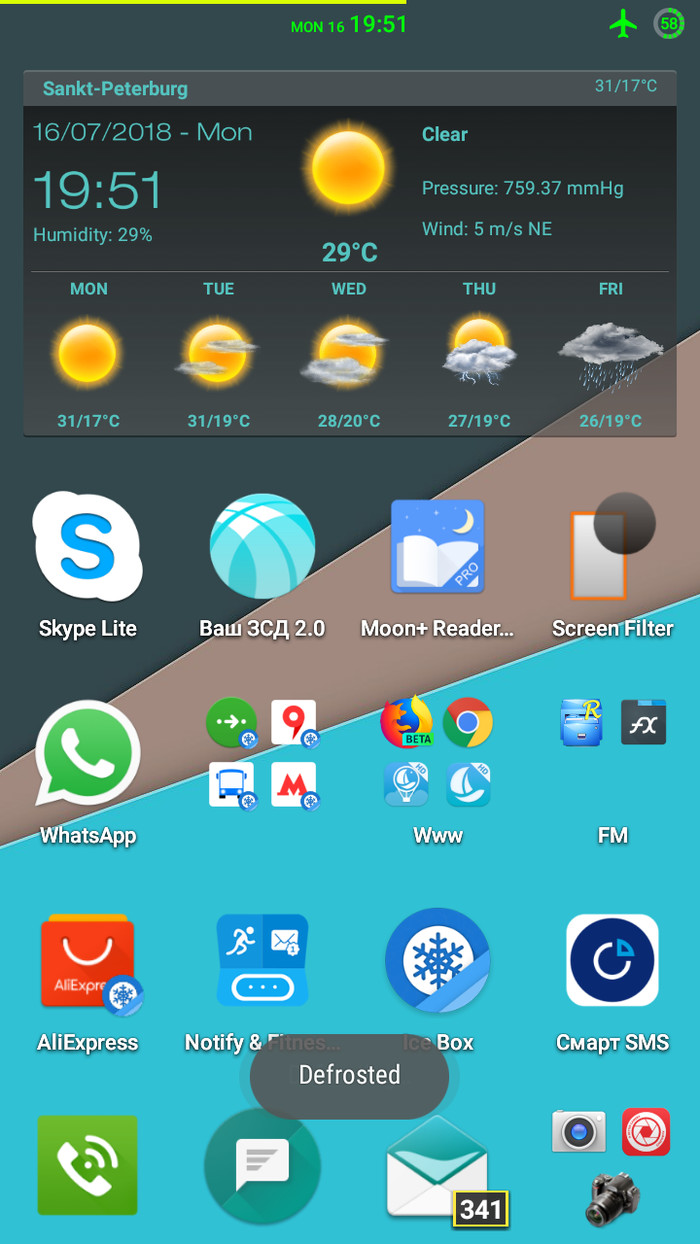The image size is (700, 1244).
Task: Open WhatsApp messenger
Action: pyautogui.click(x=87, y=753)
